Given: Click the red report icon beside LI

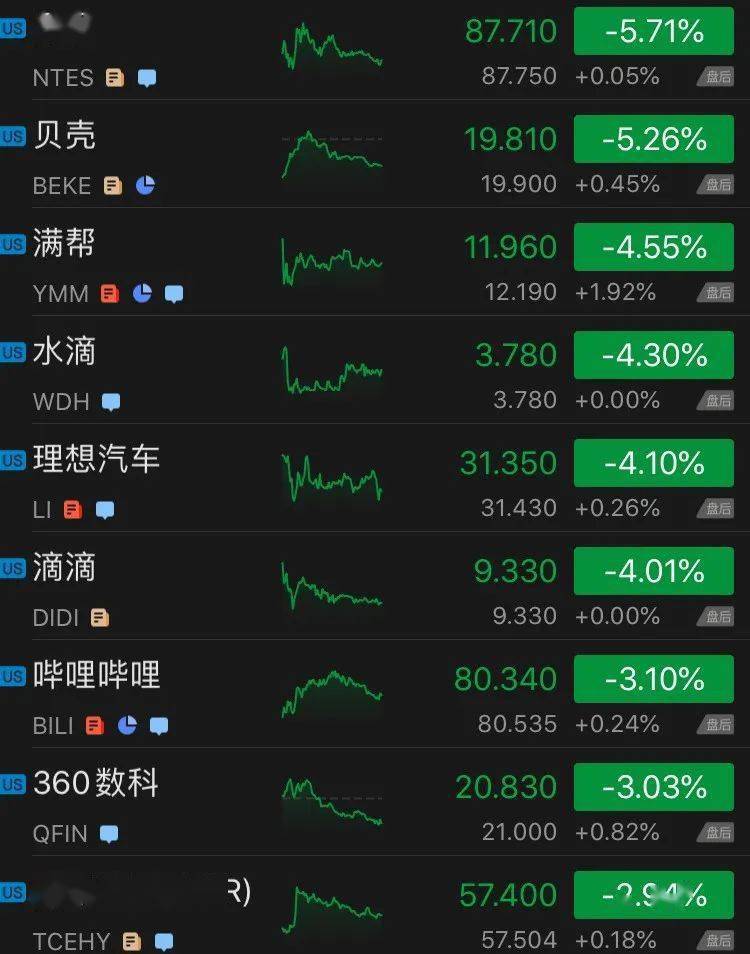Looking at the screenshot, I should point(71,510).
